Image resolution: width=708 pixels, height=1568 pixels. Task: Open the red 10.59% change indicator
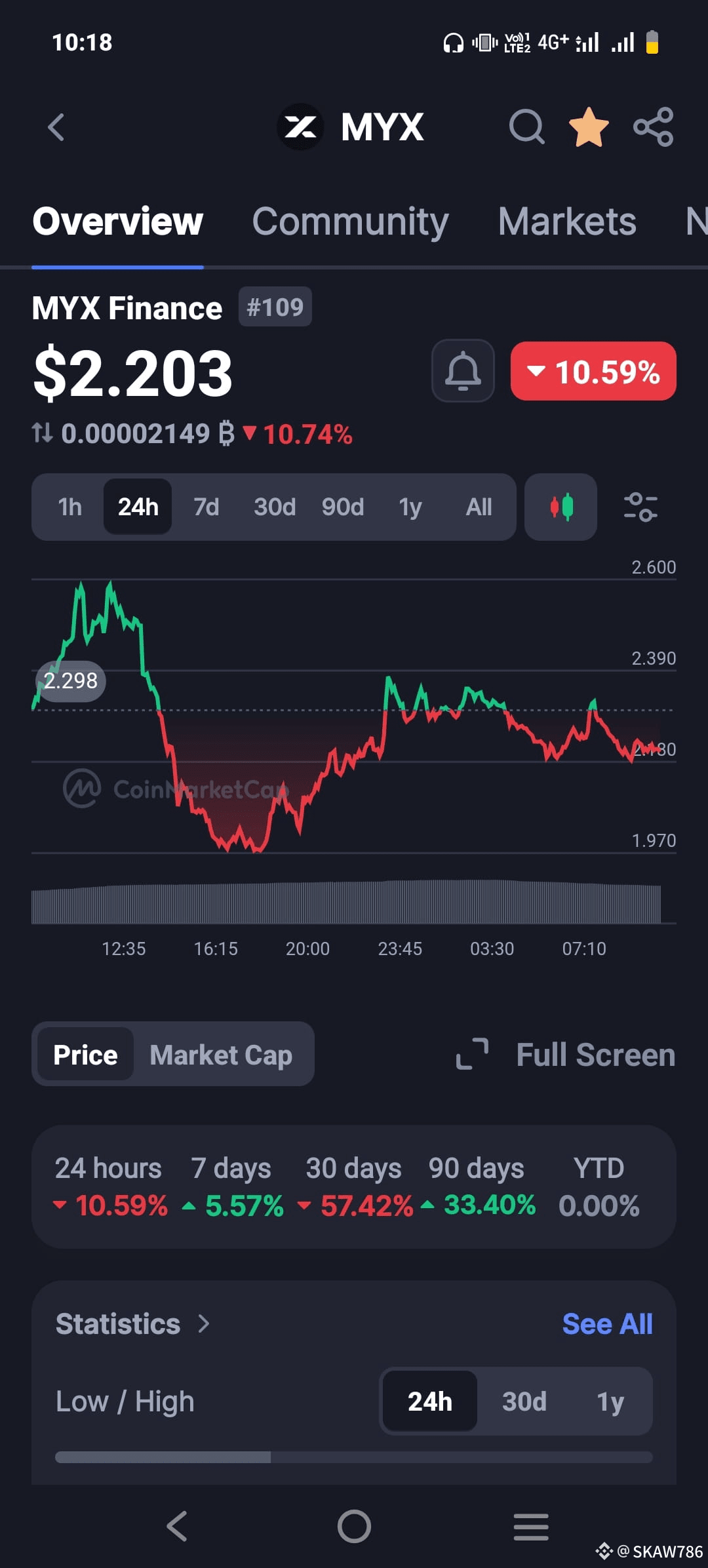coord(593,371)
